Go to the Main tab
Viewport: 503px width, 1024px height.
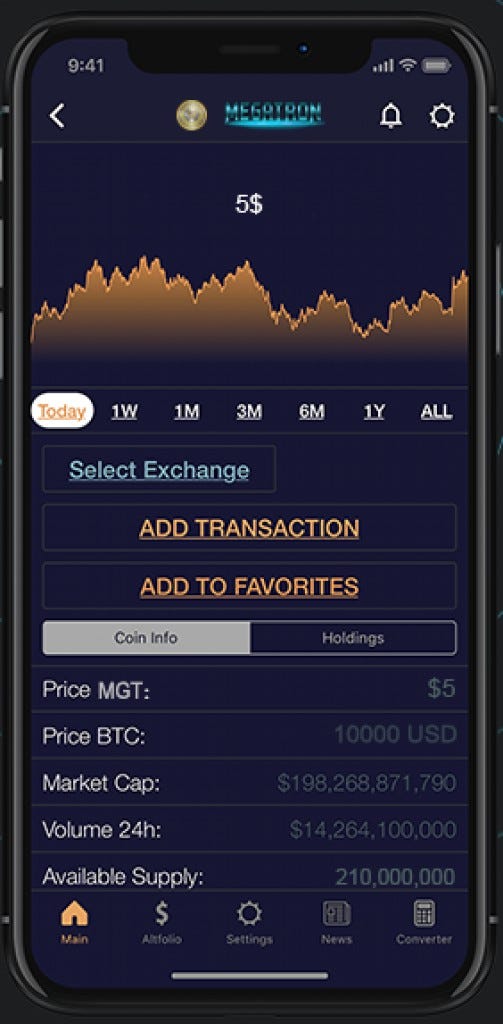74,922
